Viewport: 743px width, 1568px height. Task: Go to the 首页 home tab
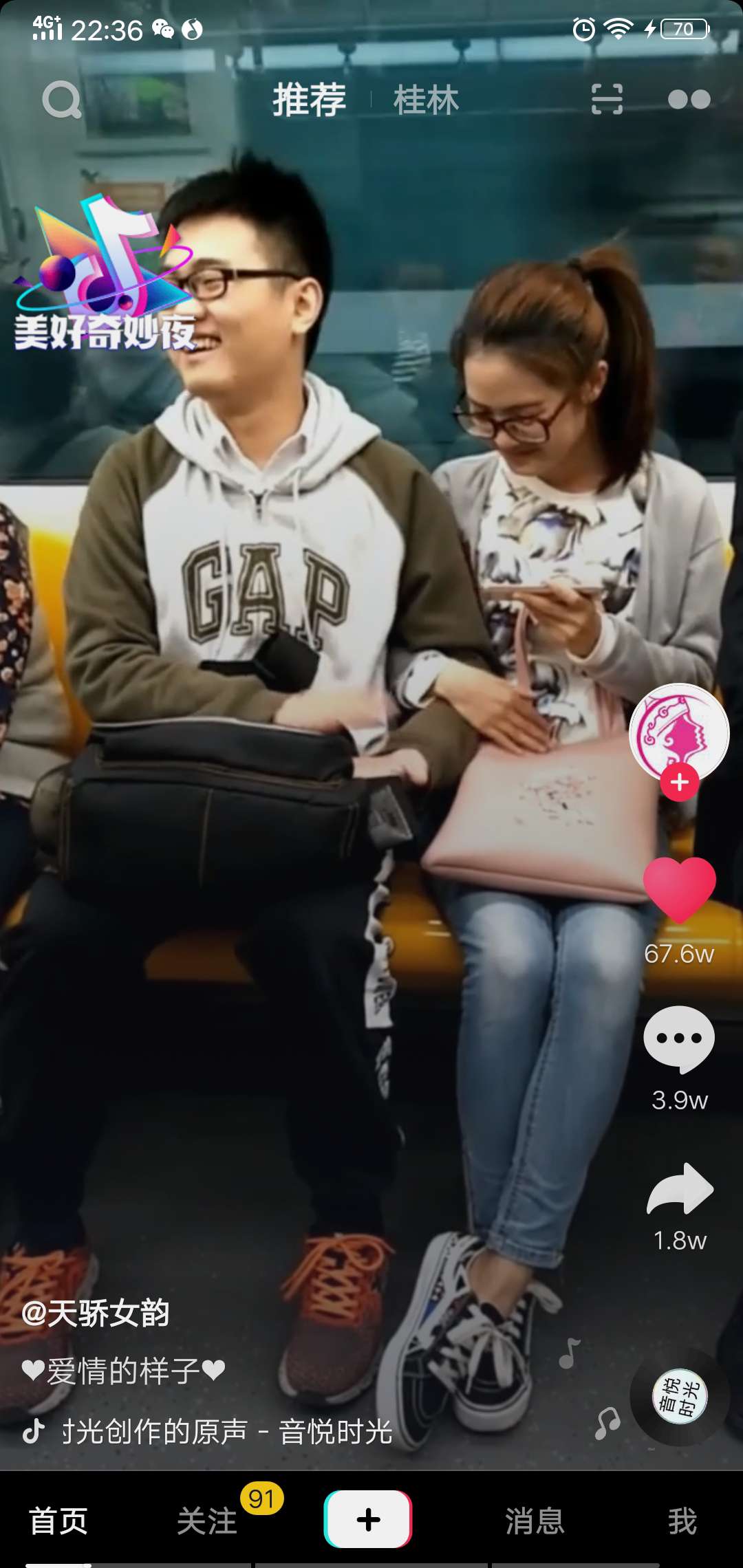pyautogui.click(x=58, y=1521)
